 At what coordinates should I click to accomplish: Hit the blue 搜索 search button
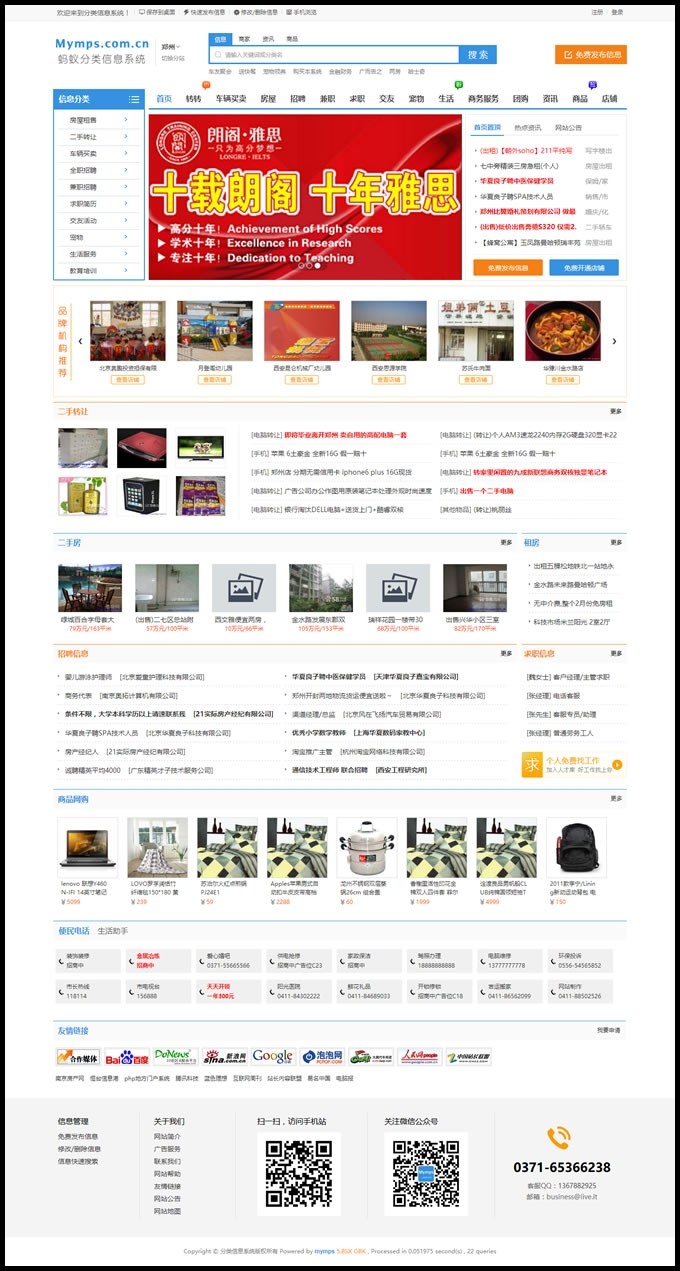pyautogui.click(x=477, y=55)
